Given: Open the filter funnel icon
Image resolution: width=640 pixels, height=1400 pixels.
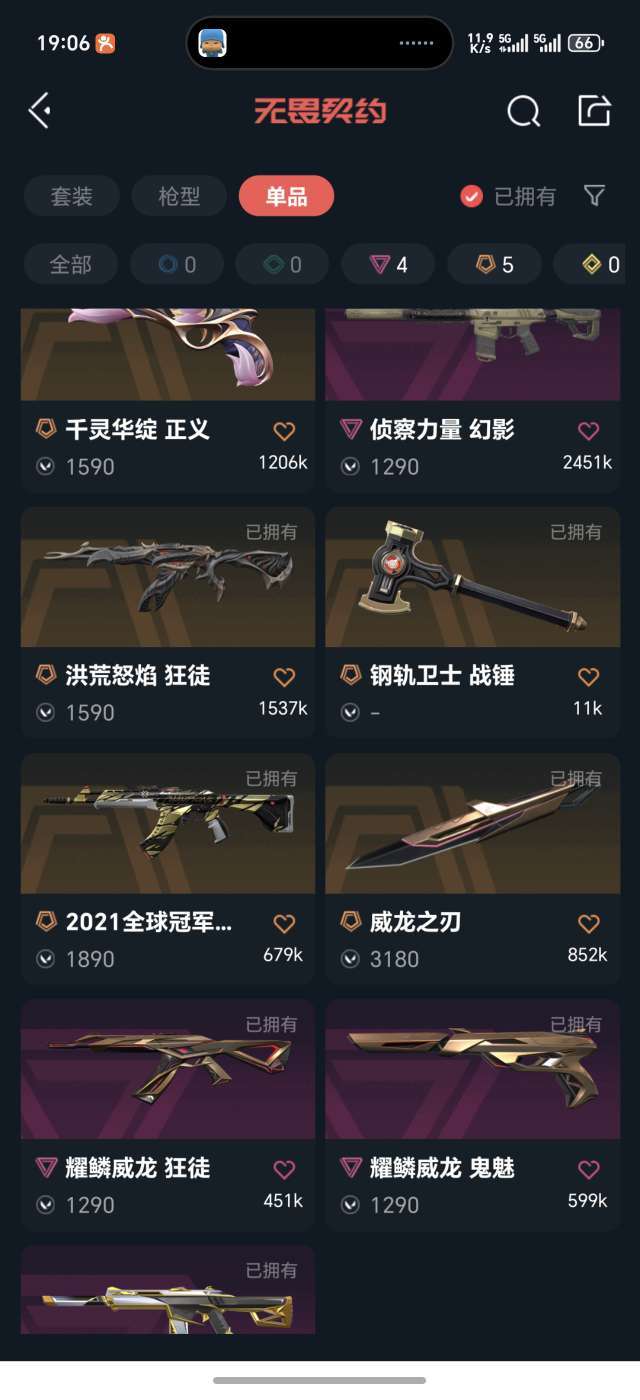Looking at the screenshot, I should (x=594, y=196).
